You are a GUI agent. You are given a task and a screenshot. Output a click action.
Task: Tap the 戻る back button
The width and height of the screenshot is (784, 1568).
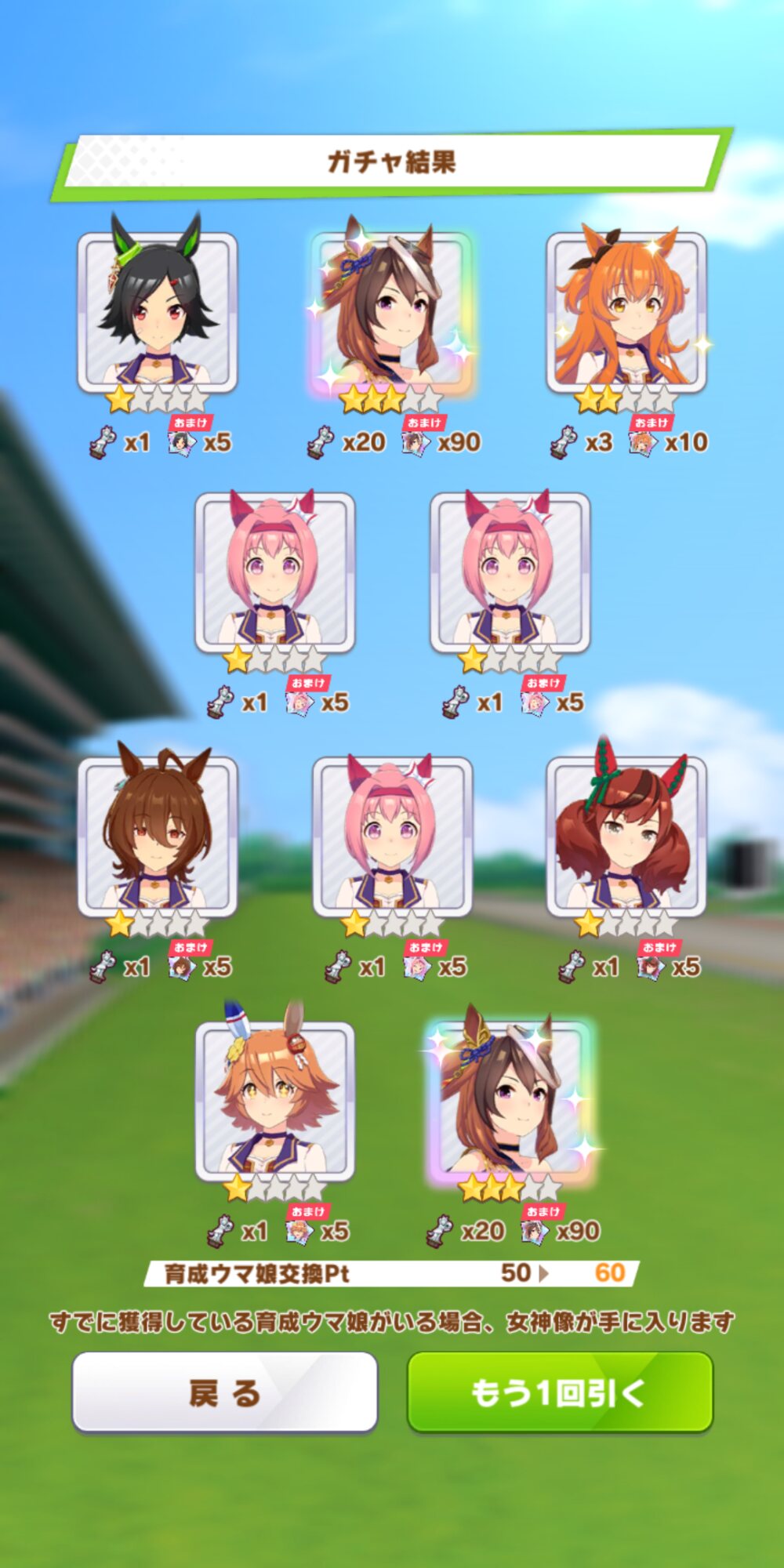[x=224, y=1392]
